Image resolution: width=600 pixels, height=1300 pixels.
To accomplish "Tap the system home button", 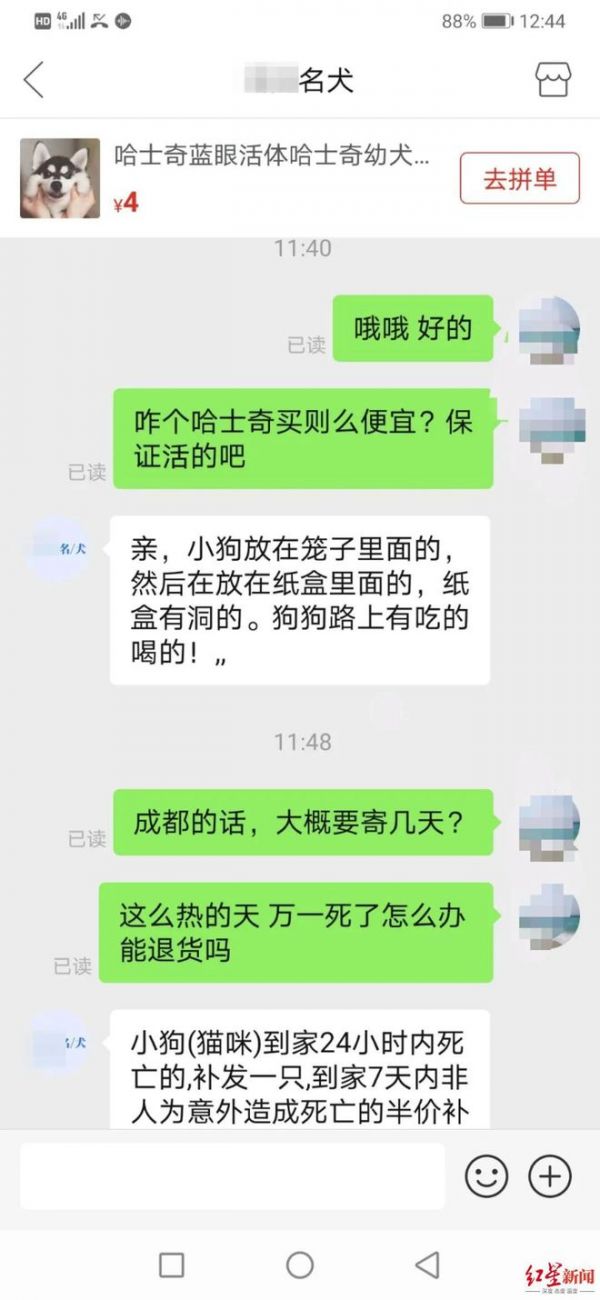I will point(300,1265).
